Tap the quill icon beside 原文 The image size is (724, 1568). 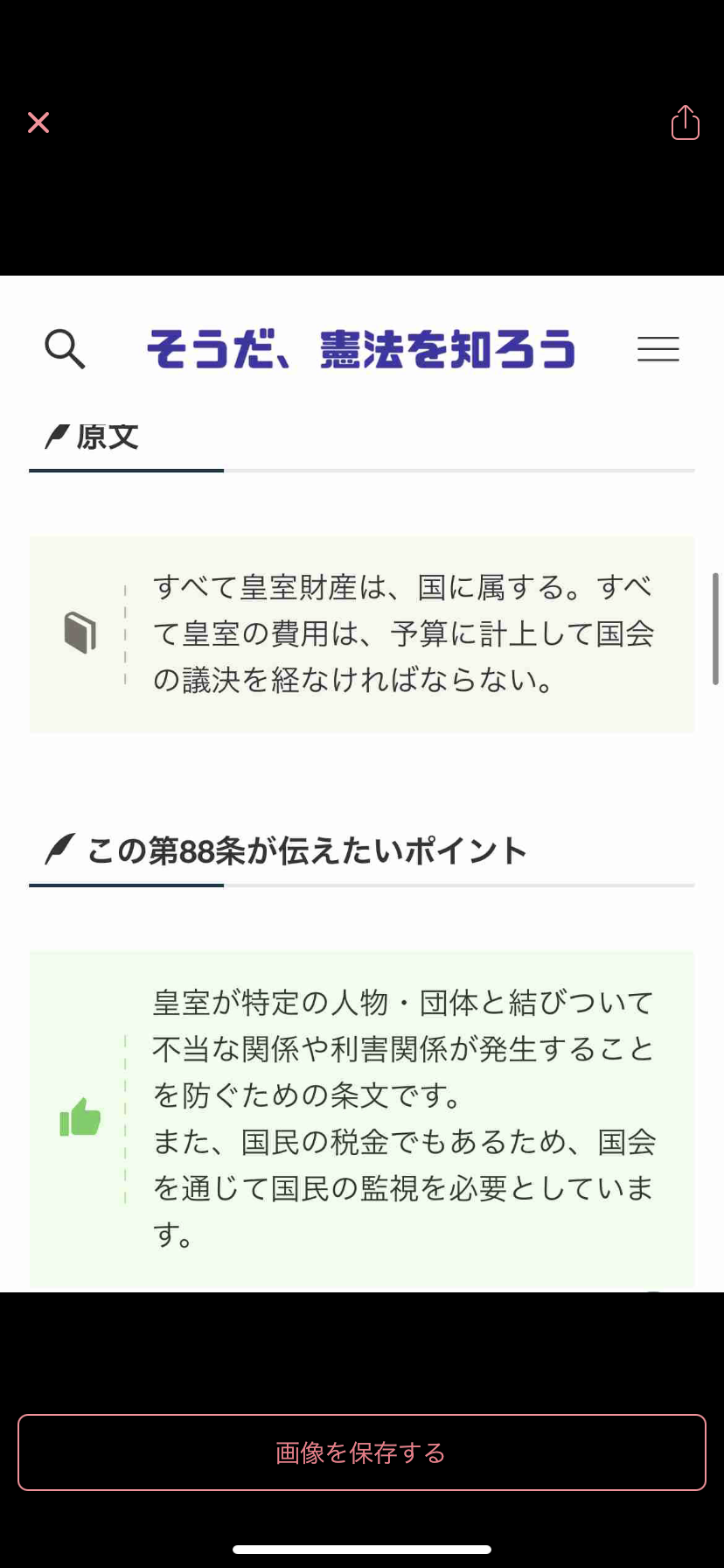pos(54,435)
